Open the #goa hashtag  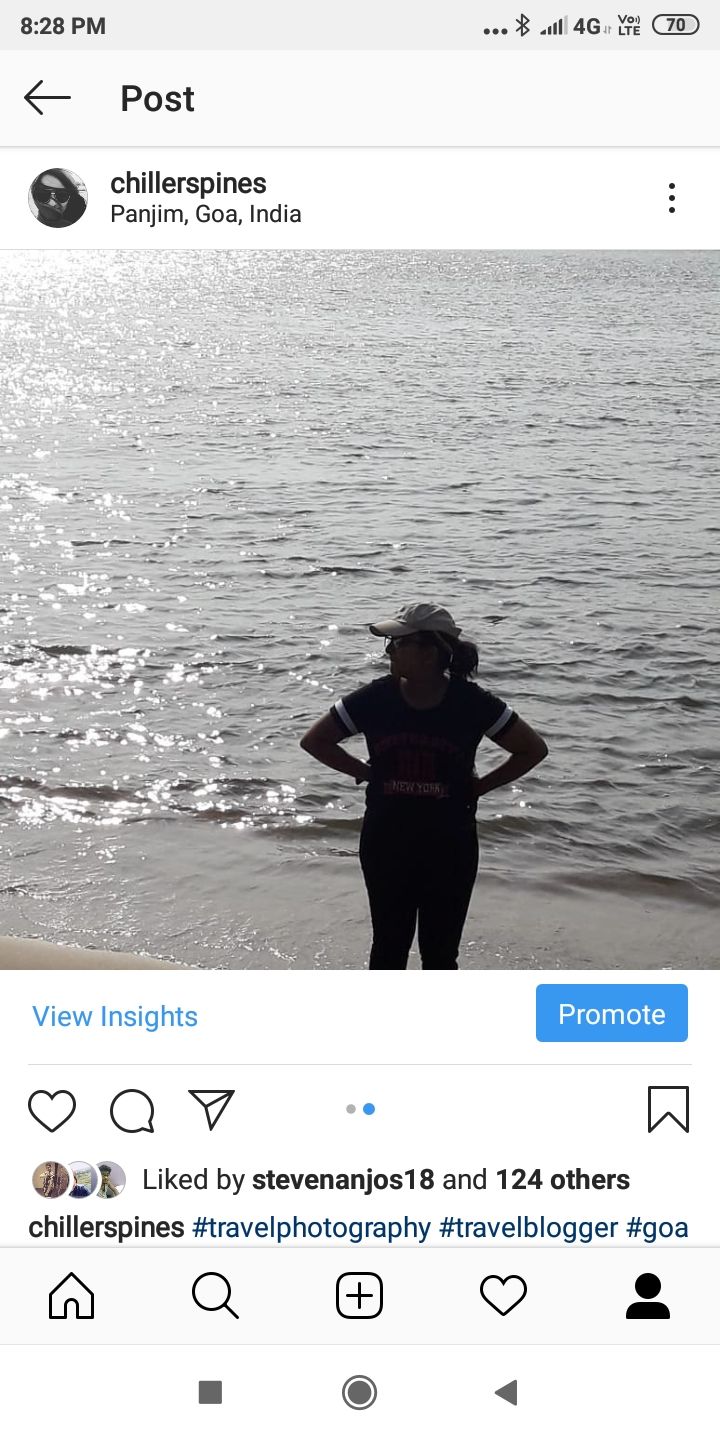point(657,1227)
